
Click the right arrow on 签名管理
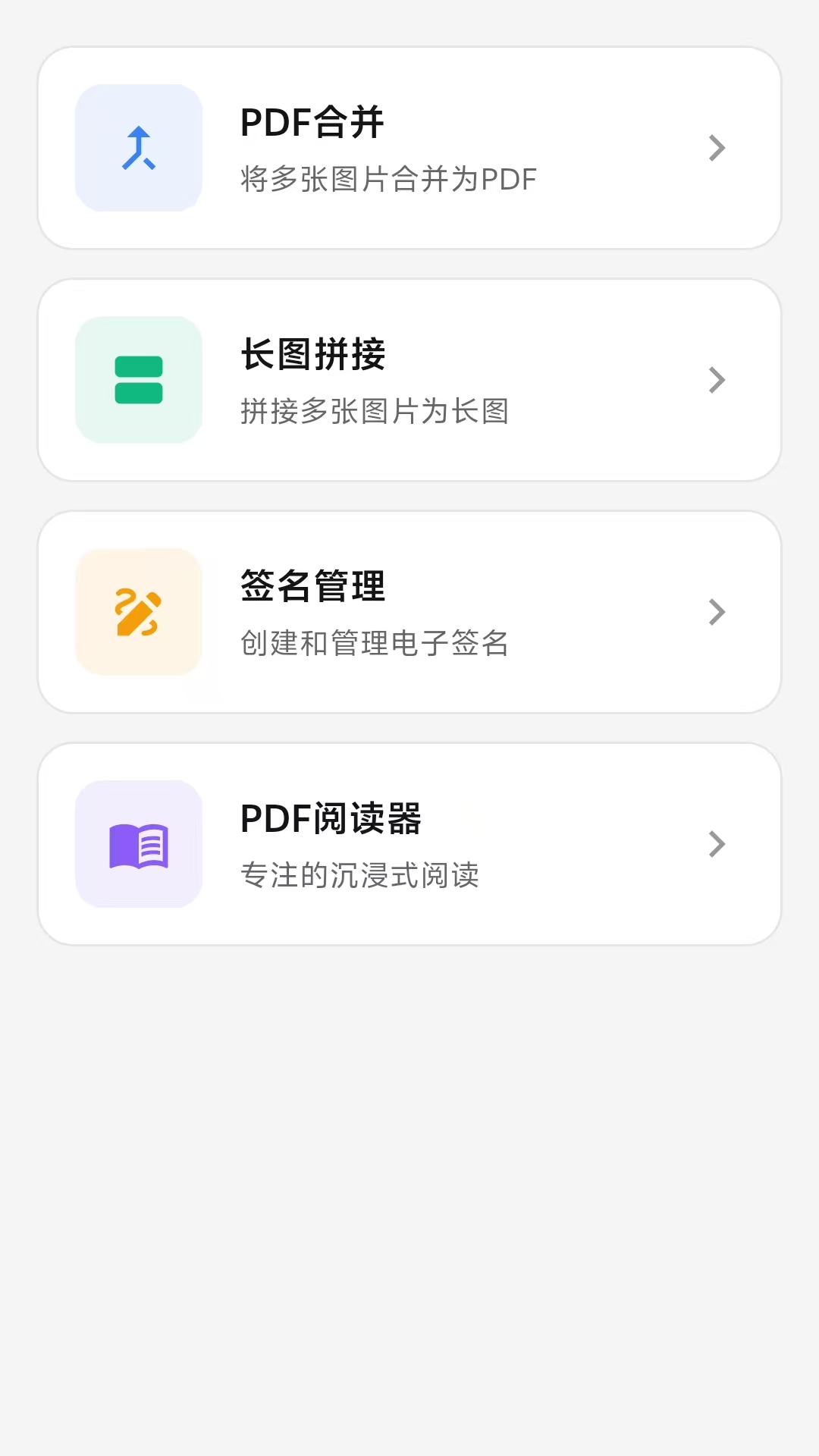click(717, 613)
